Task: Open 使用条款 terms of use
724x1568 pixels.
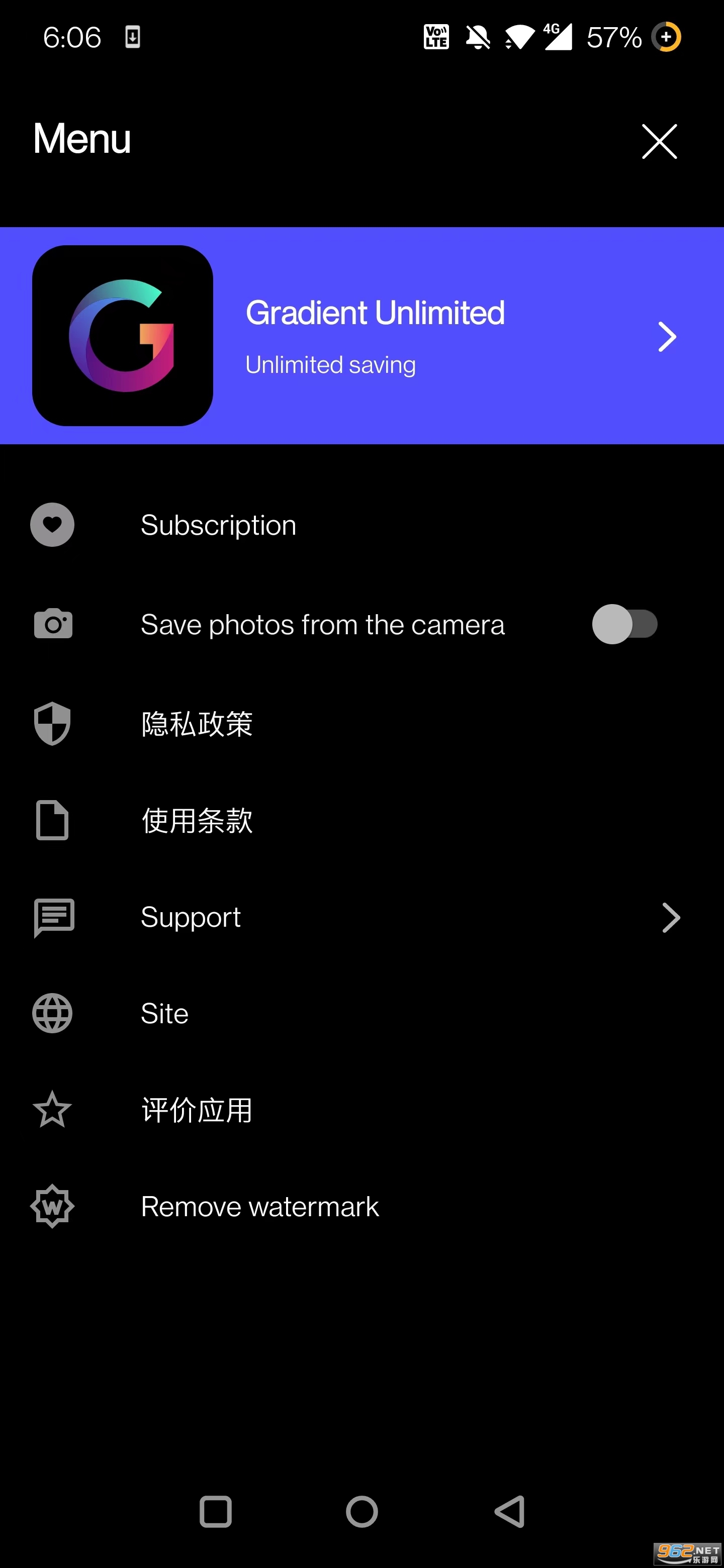Action: click(197, 820)
